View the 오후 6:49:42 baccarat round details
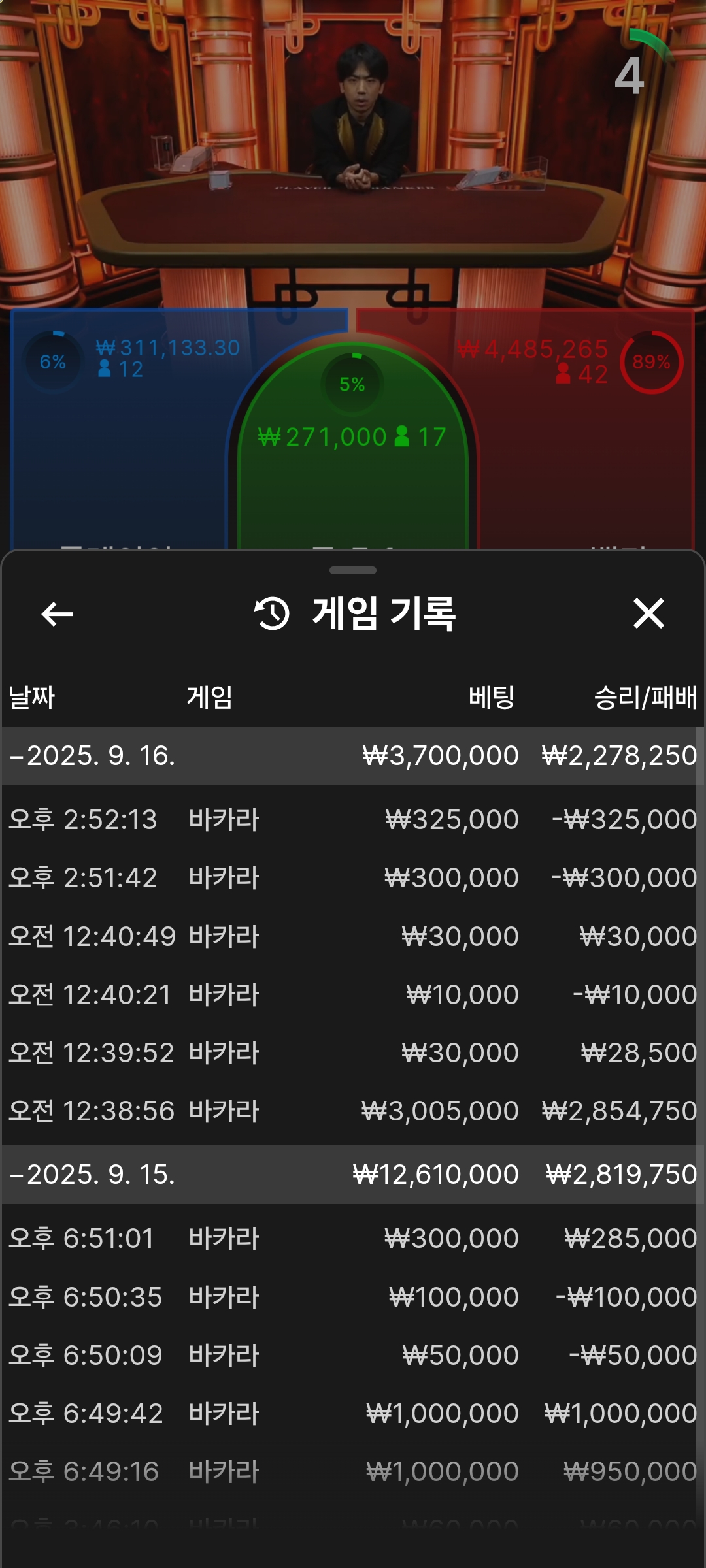This screenshot has height=1568, width=706. click(353, 1413)
